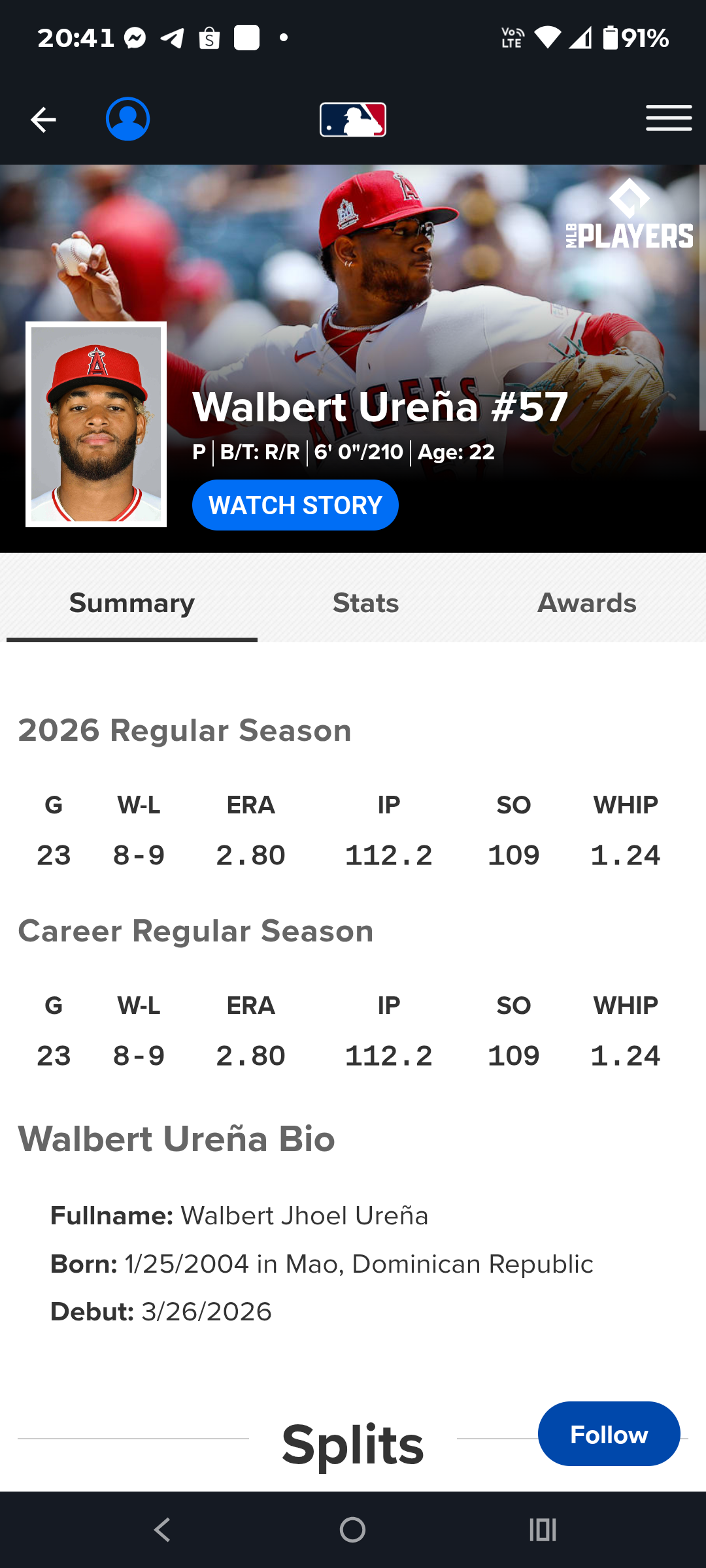Watch Walbert Ureña's story
The width and height of the screenshot is (706, 1568).
coord(295,505)
